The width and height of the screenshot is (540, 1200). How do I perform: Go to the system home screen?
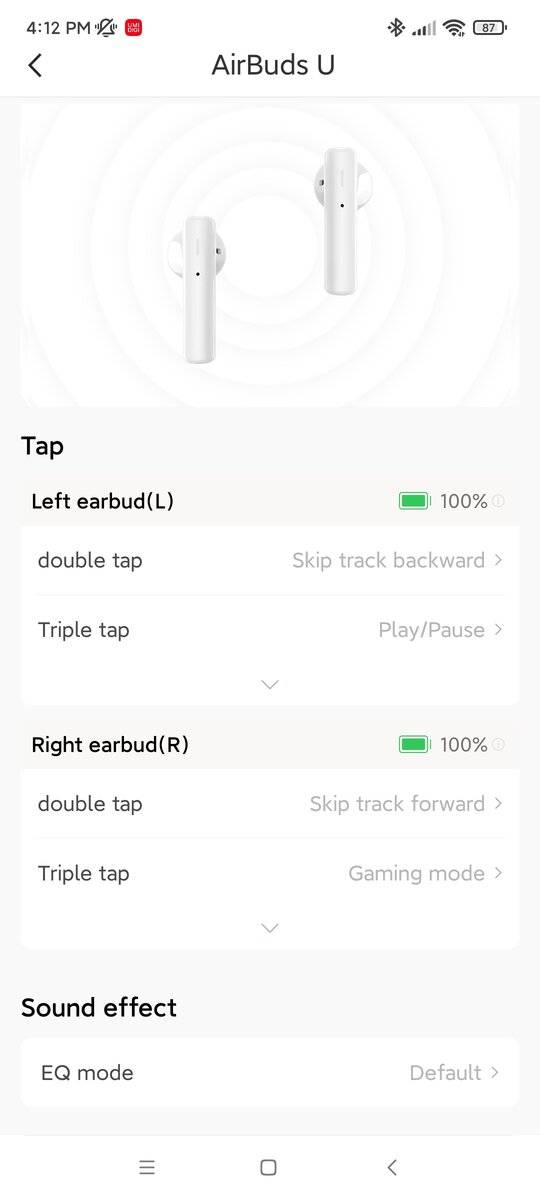coord(268,1167)
